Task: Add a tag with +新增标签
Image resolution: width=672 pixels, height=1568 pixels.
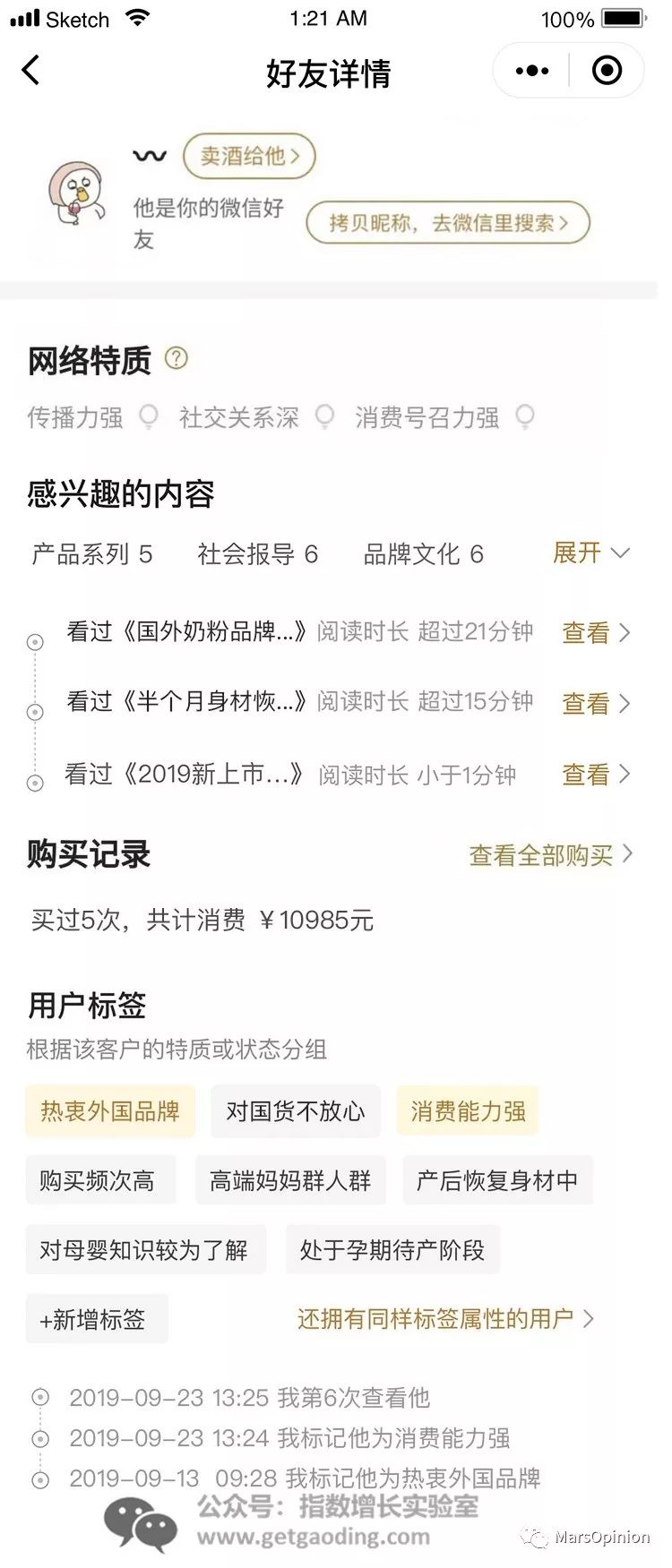Action: pos(93,1319)
